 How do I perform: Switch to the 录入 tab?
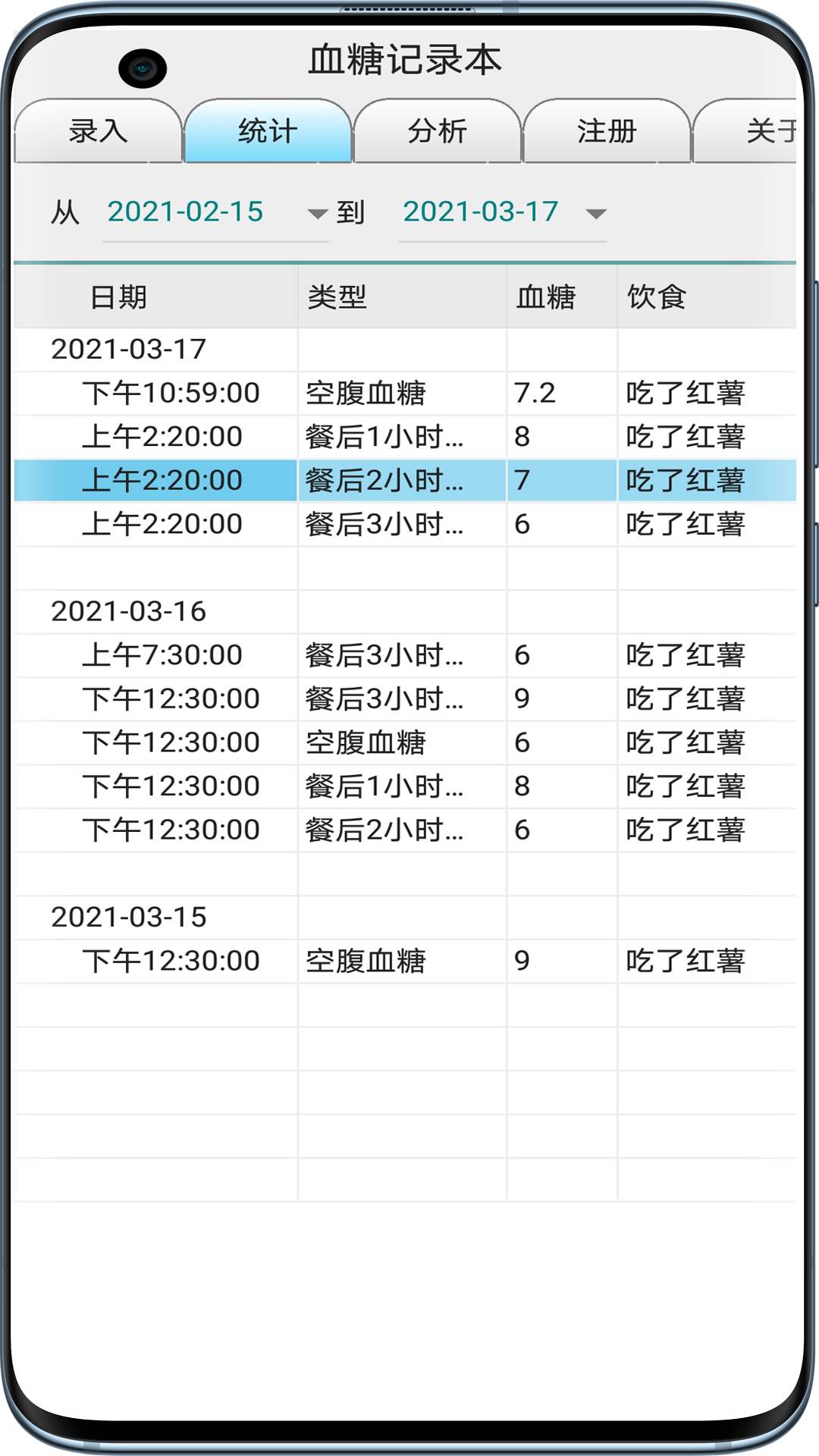click(98, 131)
